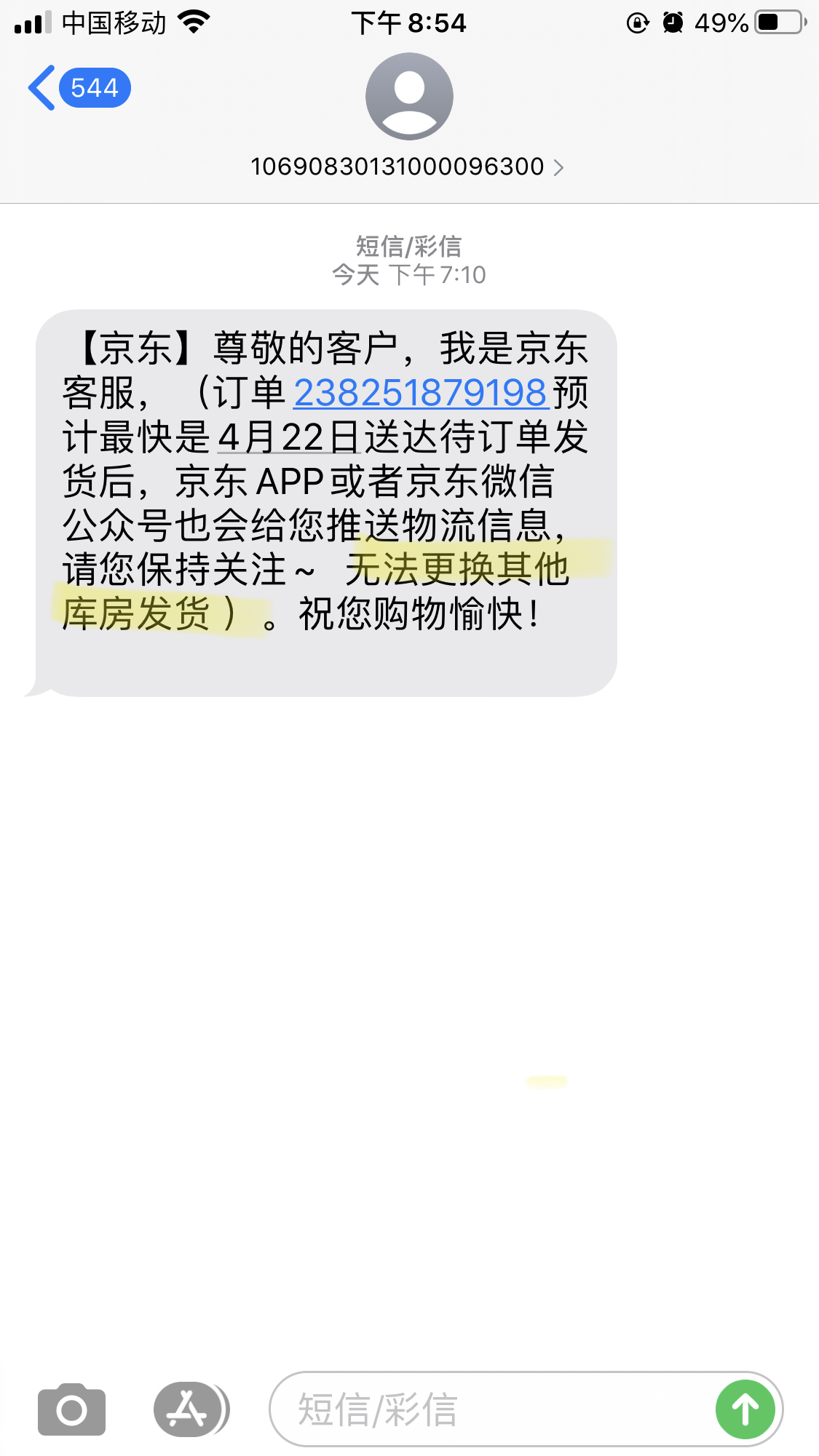819x1456 pixels.
Task: Expand contact details via the chevron beside the number
Action: pos(559,167)
